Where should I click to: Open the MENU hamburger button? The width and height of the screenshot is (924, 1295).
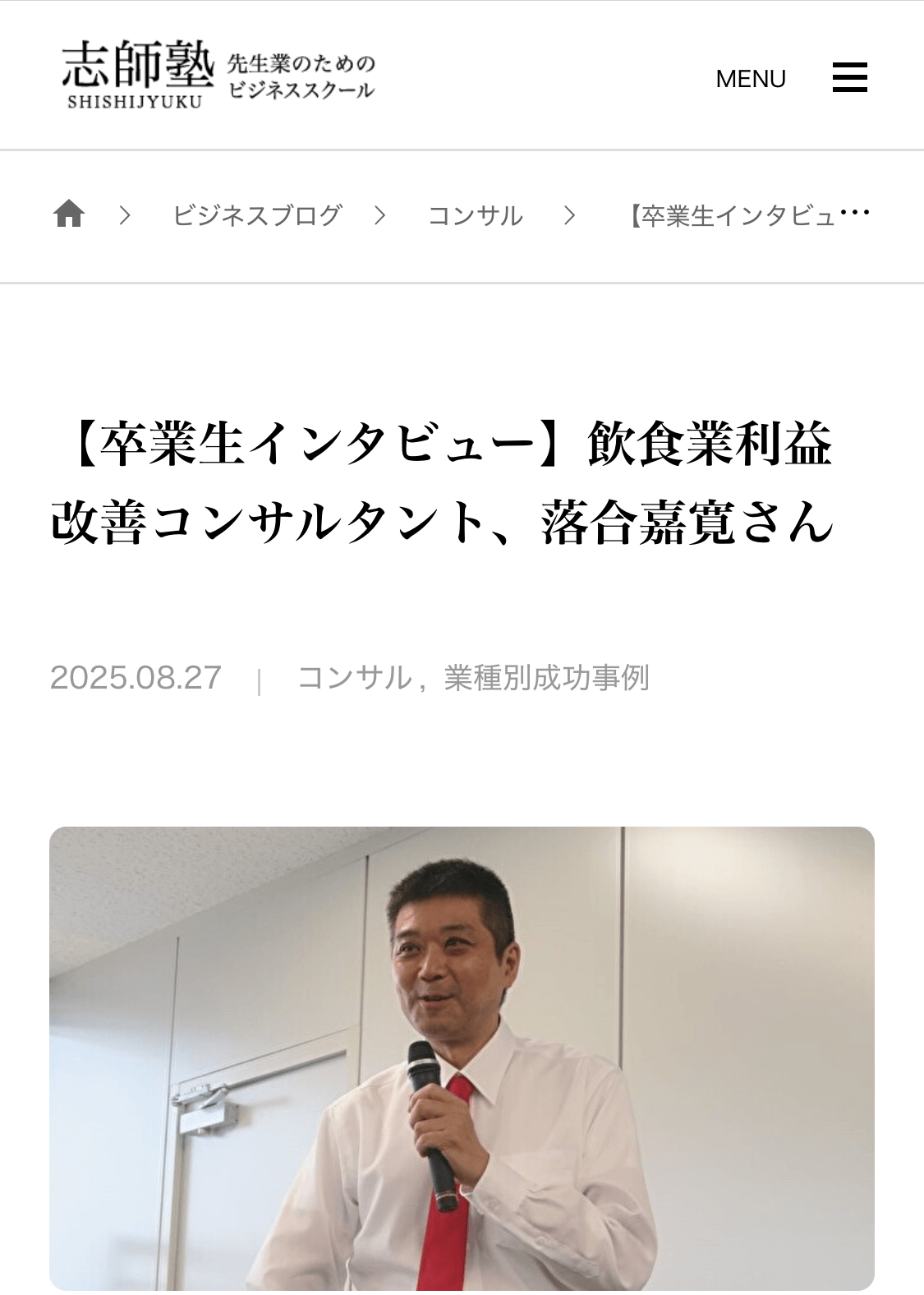click(848, 77)
